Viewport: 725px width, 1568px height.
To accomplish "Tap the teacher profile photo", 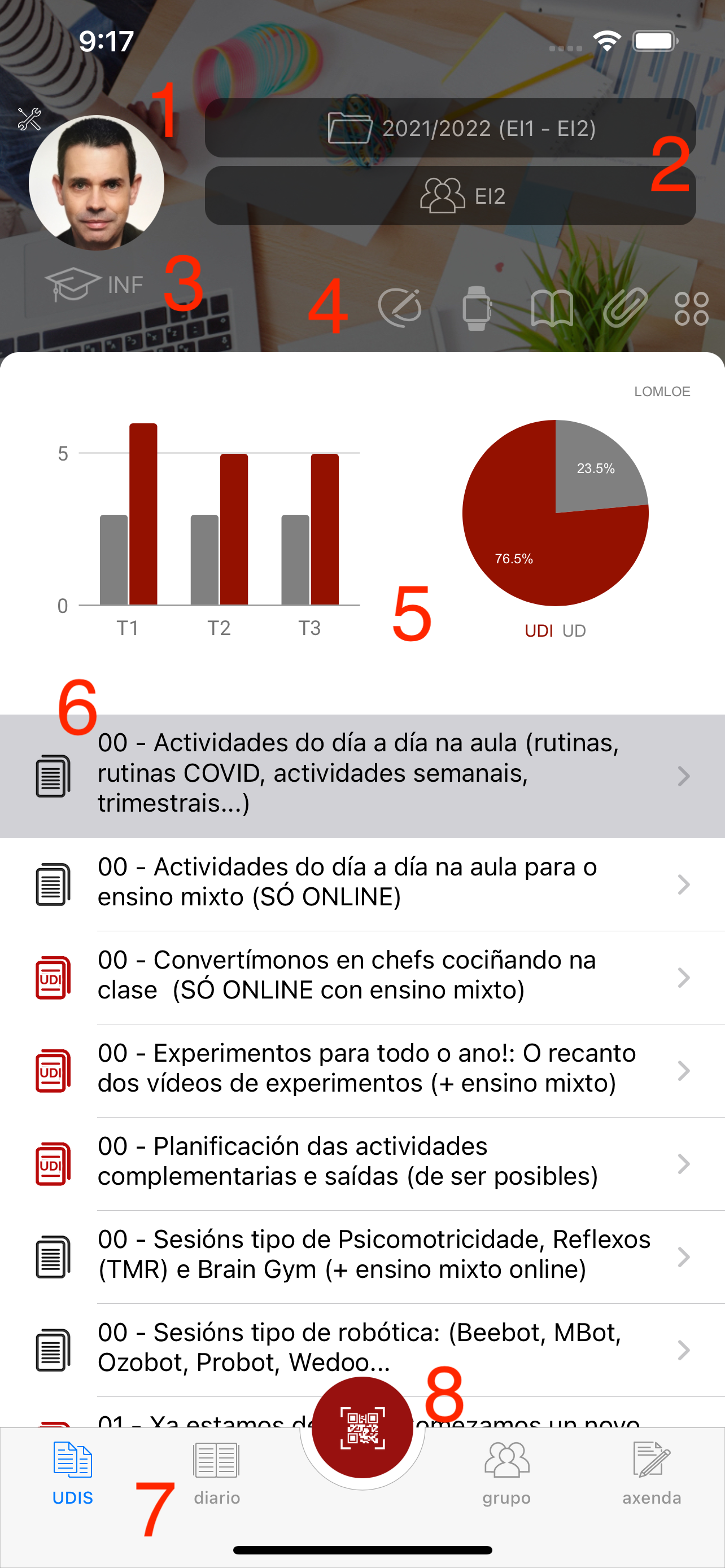I will (x=96, y=183).
